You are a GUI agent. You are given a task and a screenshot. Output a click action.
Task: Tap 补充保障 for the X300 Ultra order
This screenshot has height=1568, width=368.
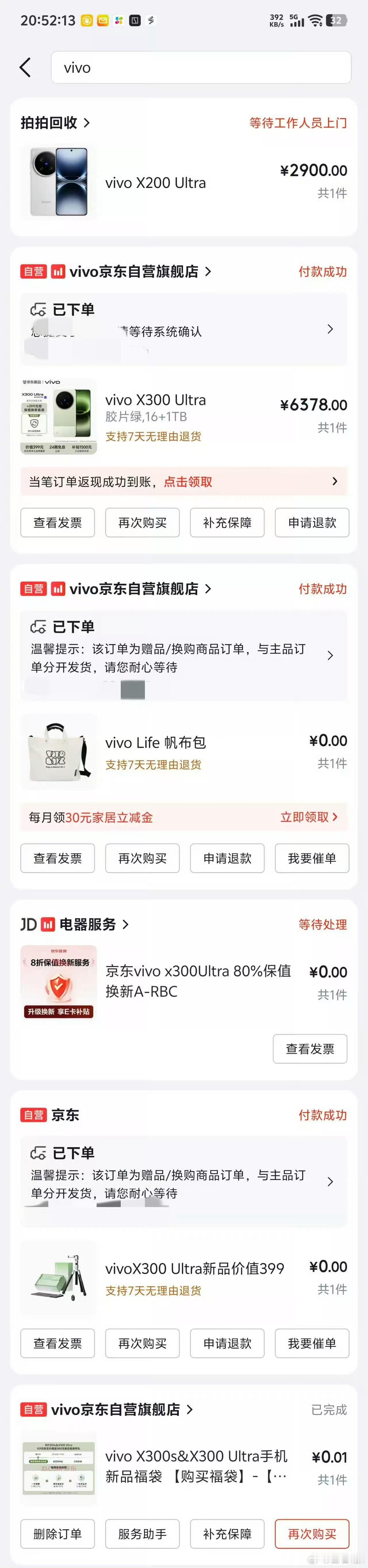click(227, 523)
